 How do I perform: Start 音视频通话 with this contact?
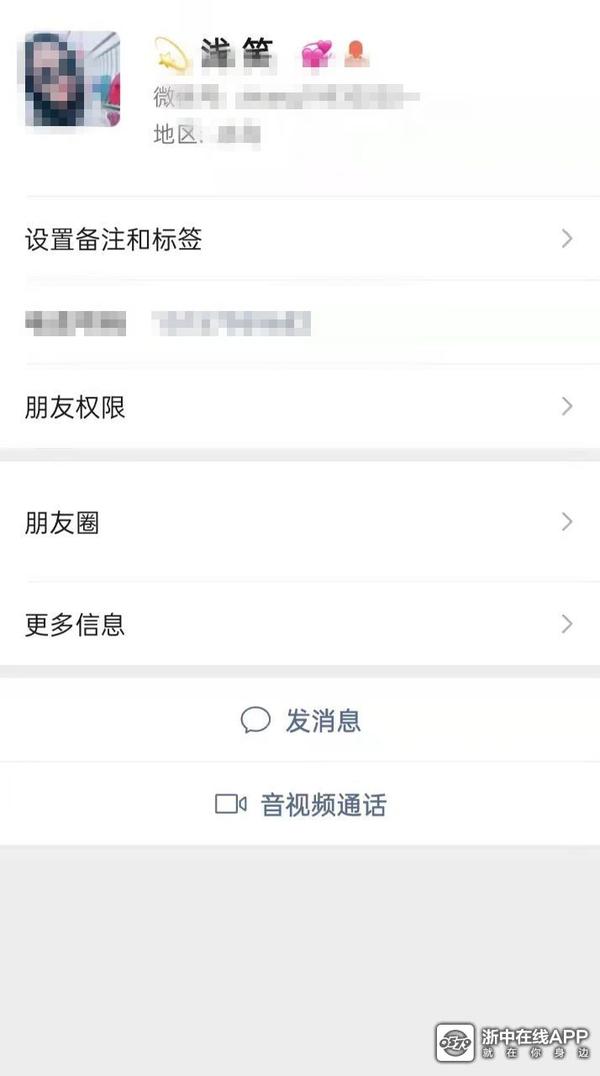pos(301,805)
